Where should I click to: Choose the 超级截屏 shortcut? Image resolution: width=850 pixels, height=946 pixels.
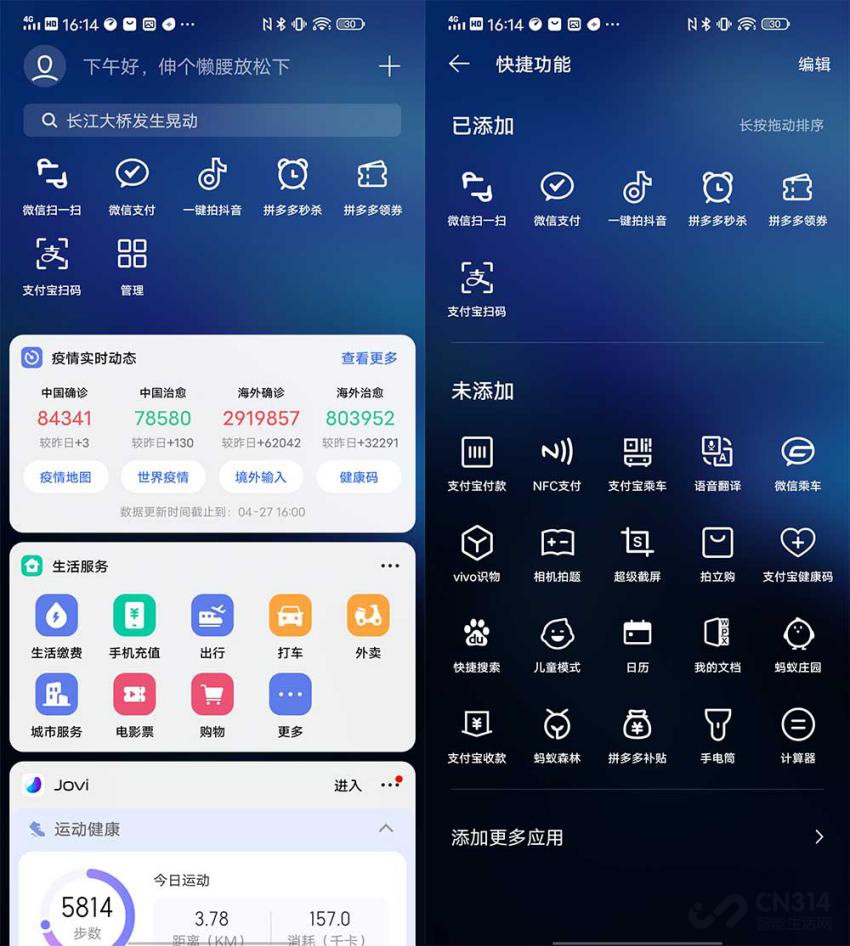(637, 553)
